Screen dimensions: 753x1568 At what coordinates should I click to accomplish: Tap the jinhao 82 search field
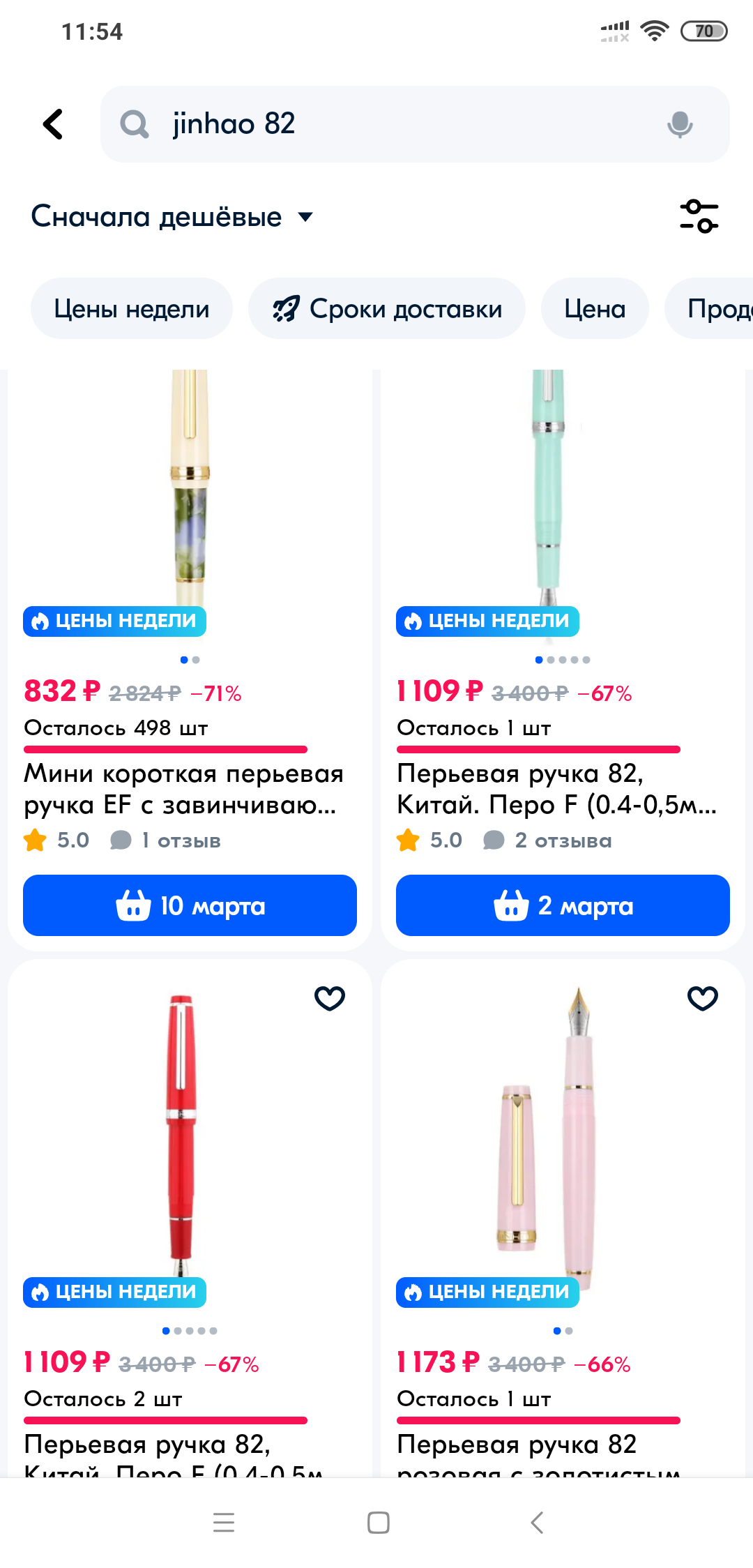[x=390, y=124]
